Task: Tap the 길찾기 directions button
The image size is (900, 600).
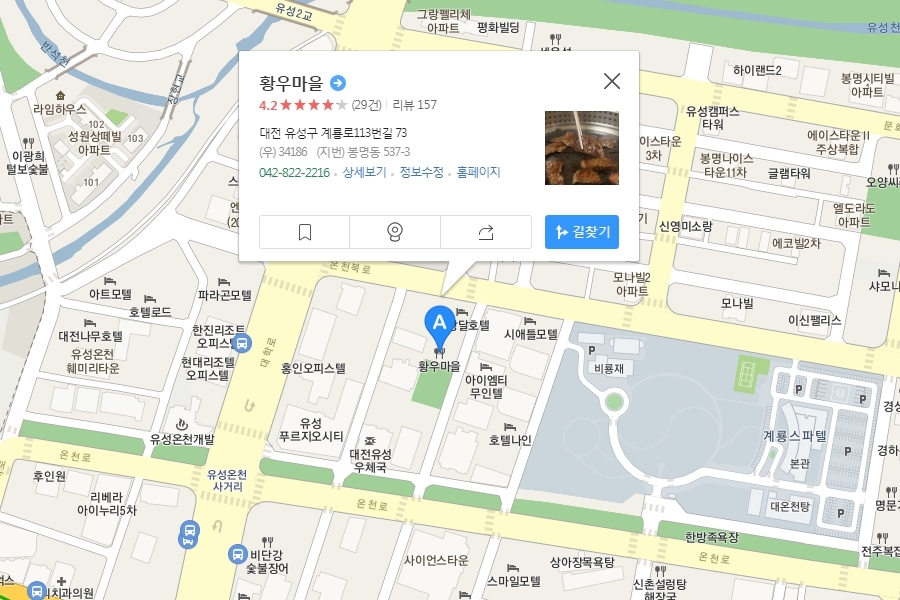Action: [x=581, y=232]
